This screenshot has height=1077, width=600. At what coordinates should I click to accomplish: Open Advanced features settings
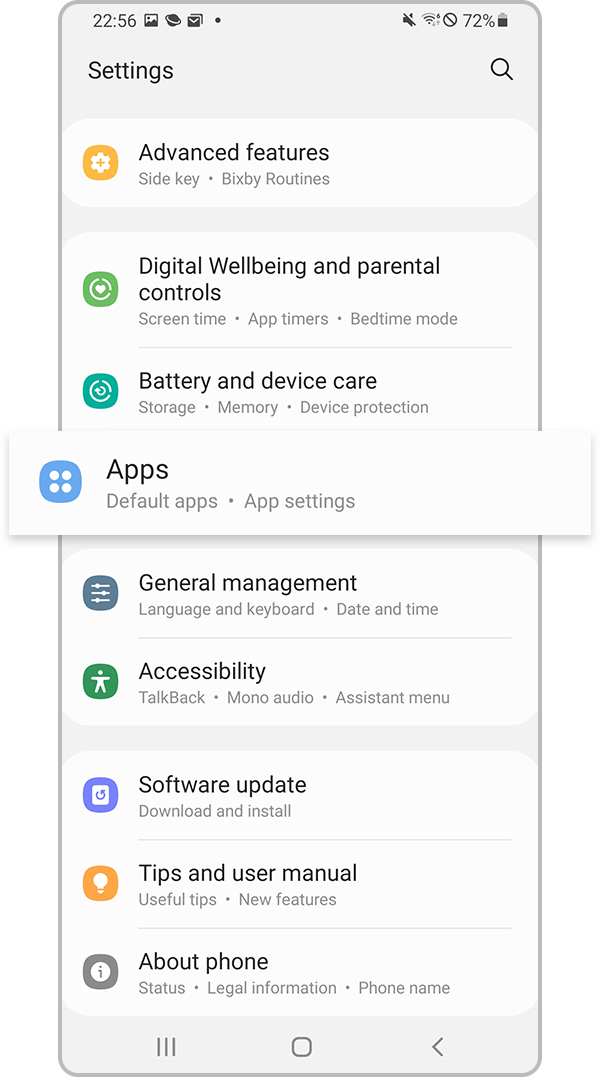pos(300,163)
